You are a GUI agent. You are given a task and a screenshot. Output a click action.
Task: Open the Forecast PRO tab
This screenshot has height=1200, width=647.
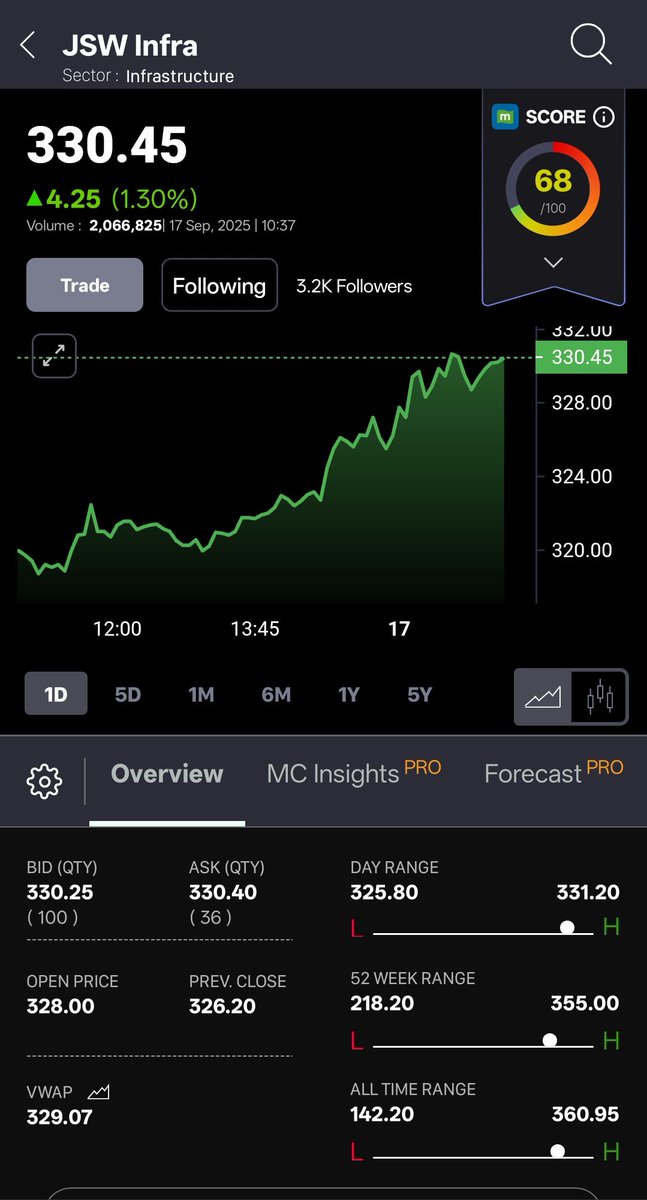[554, 773]
